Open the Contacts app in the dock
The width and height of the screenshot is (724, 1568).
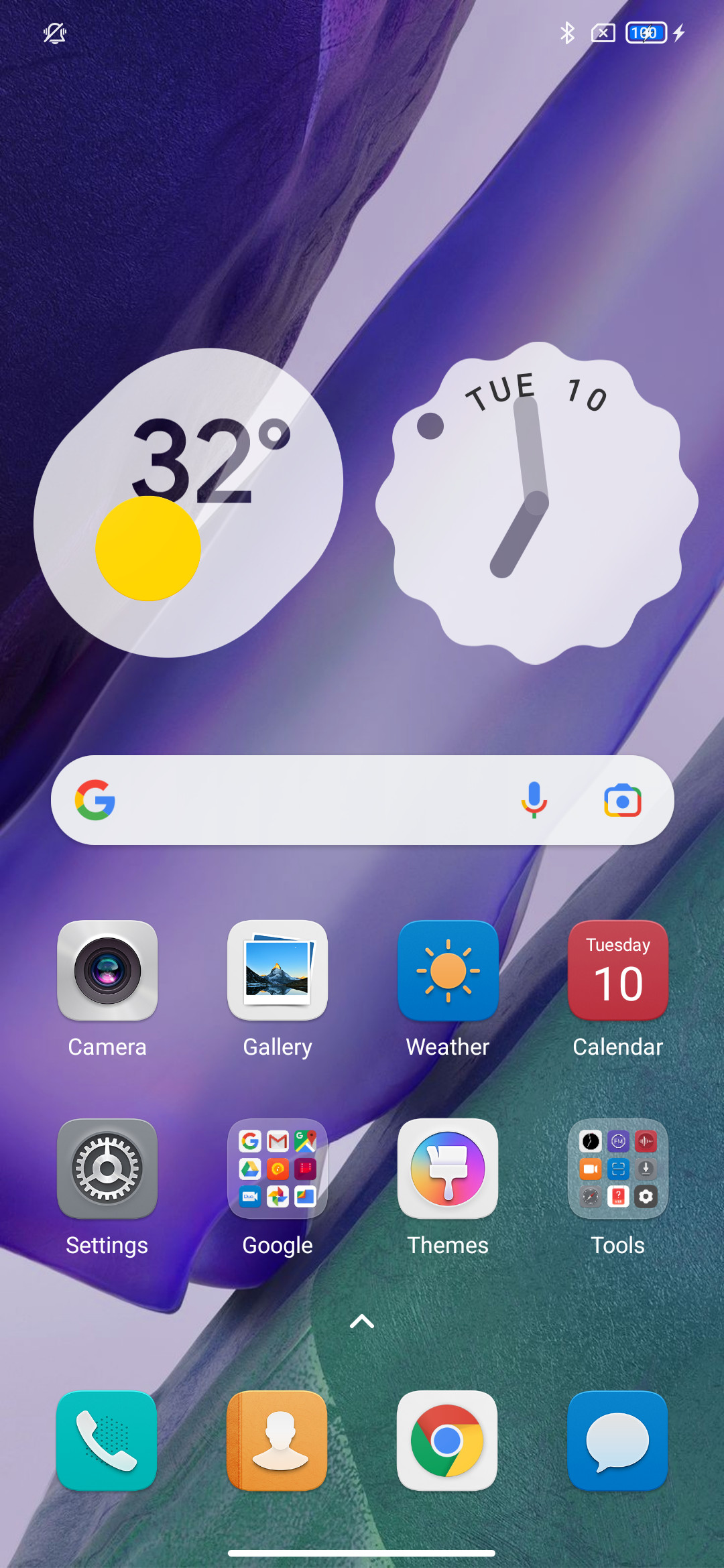click(278, 1441)
